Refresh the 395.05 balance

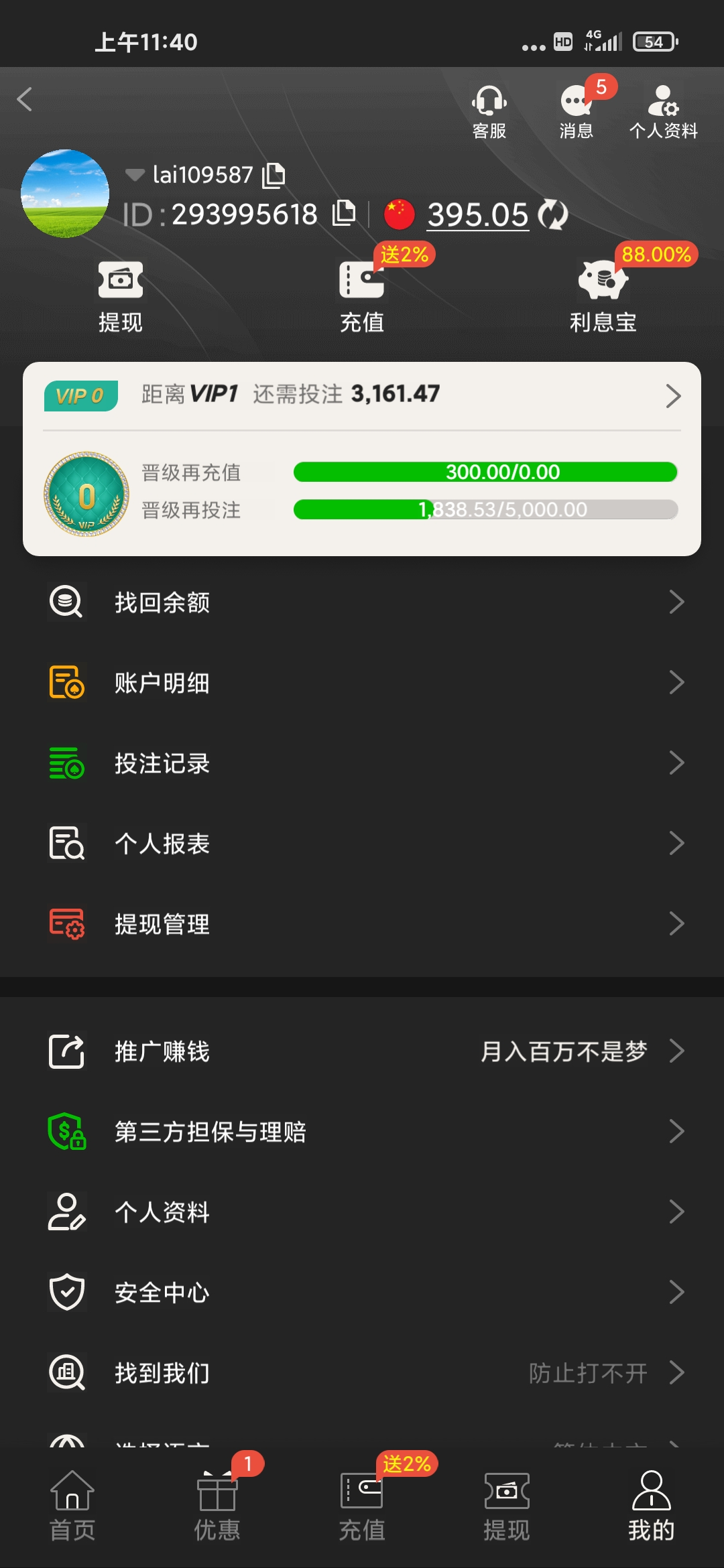(x=553, y=215)
